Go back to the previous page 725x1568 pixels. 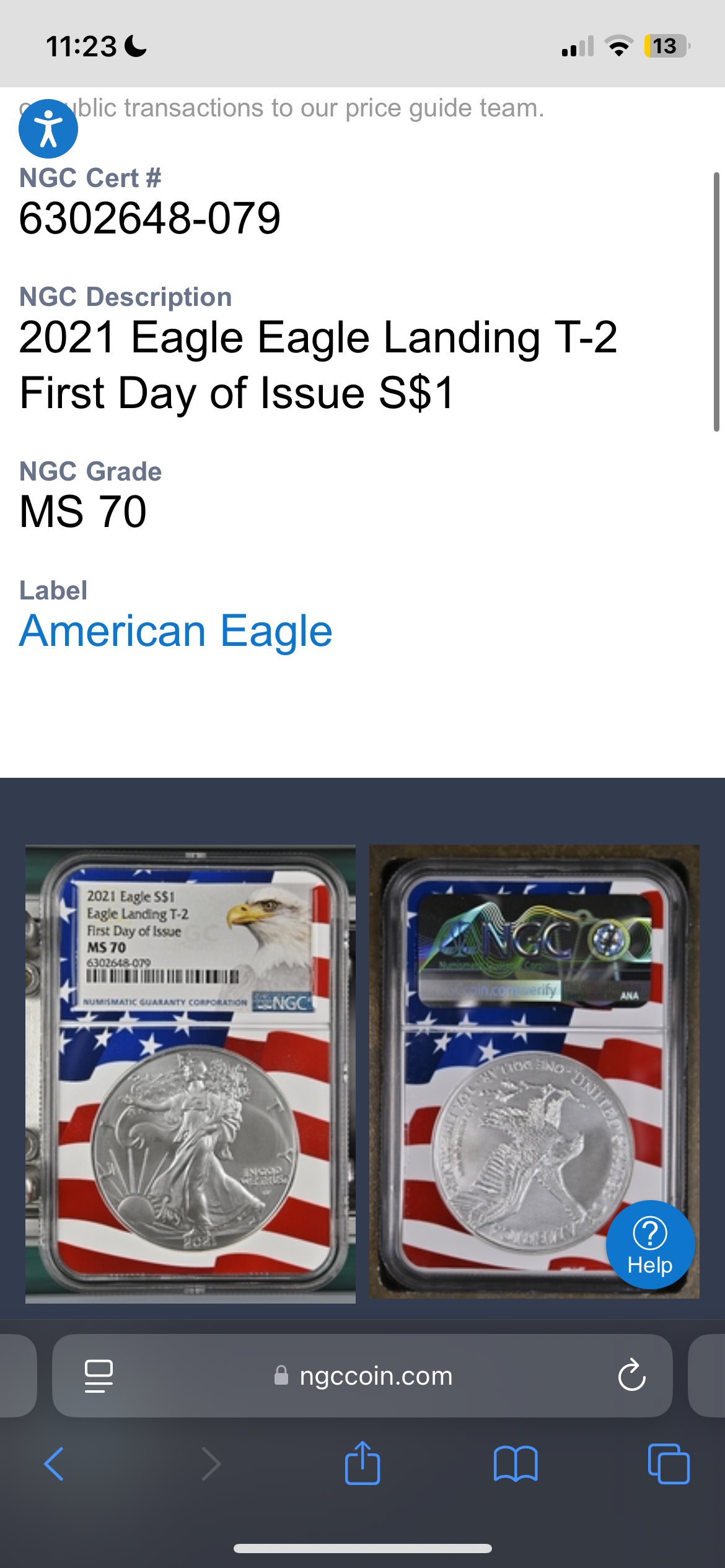55,1464
